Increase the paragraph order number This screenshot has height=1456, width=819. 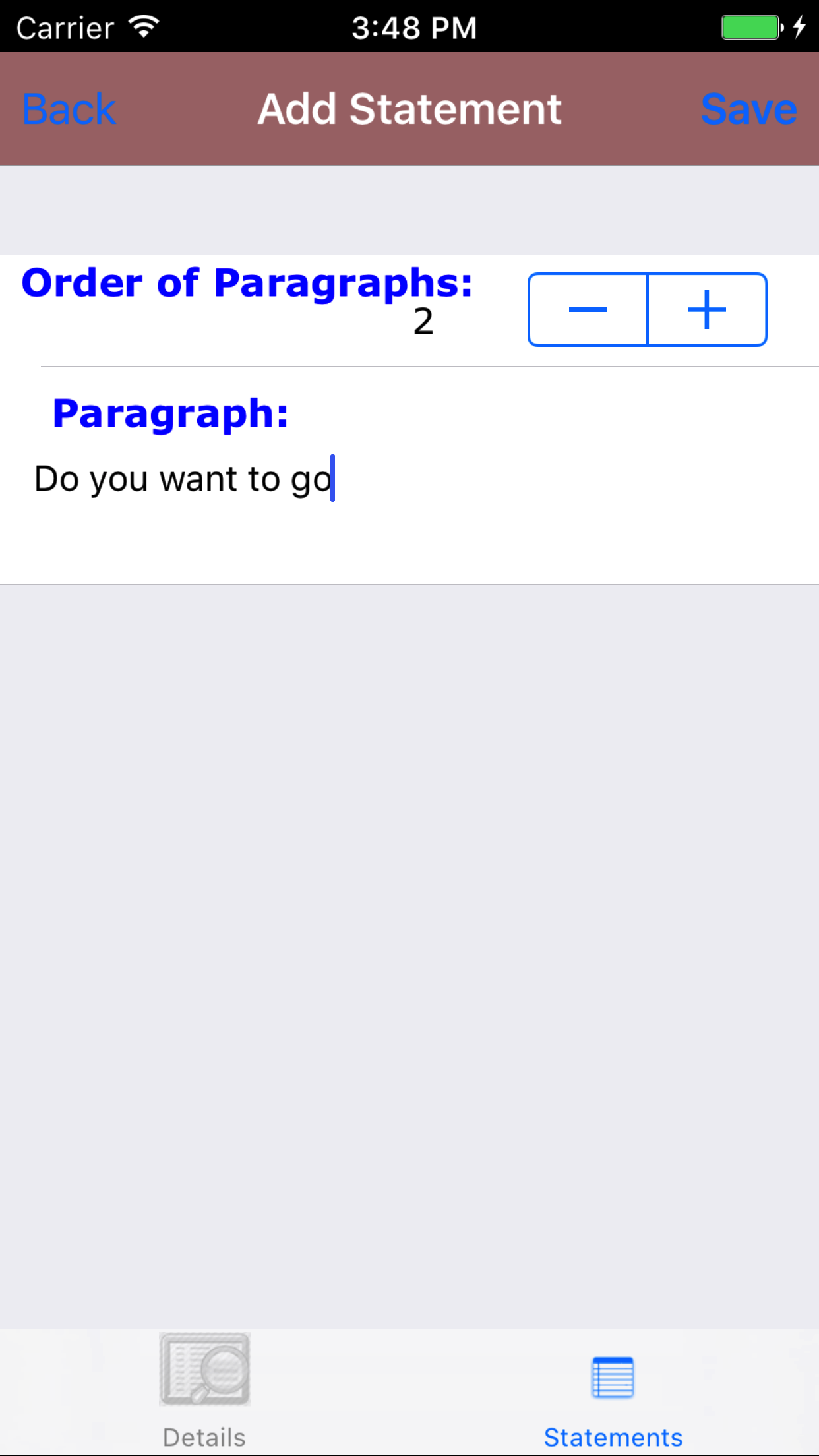coord(707,309)
